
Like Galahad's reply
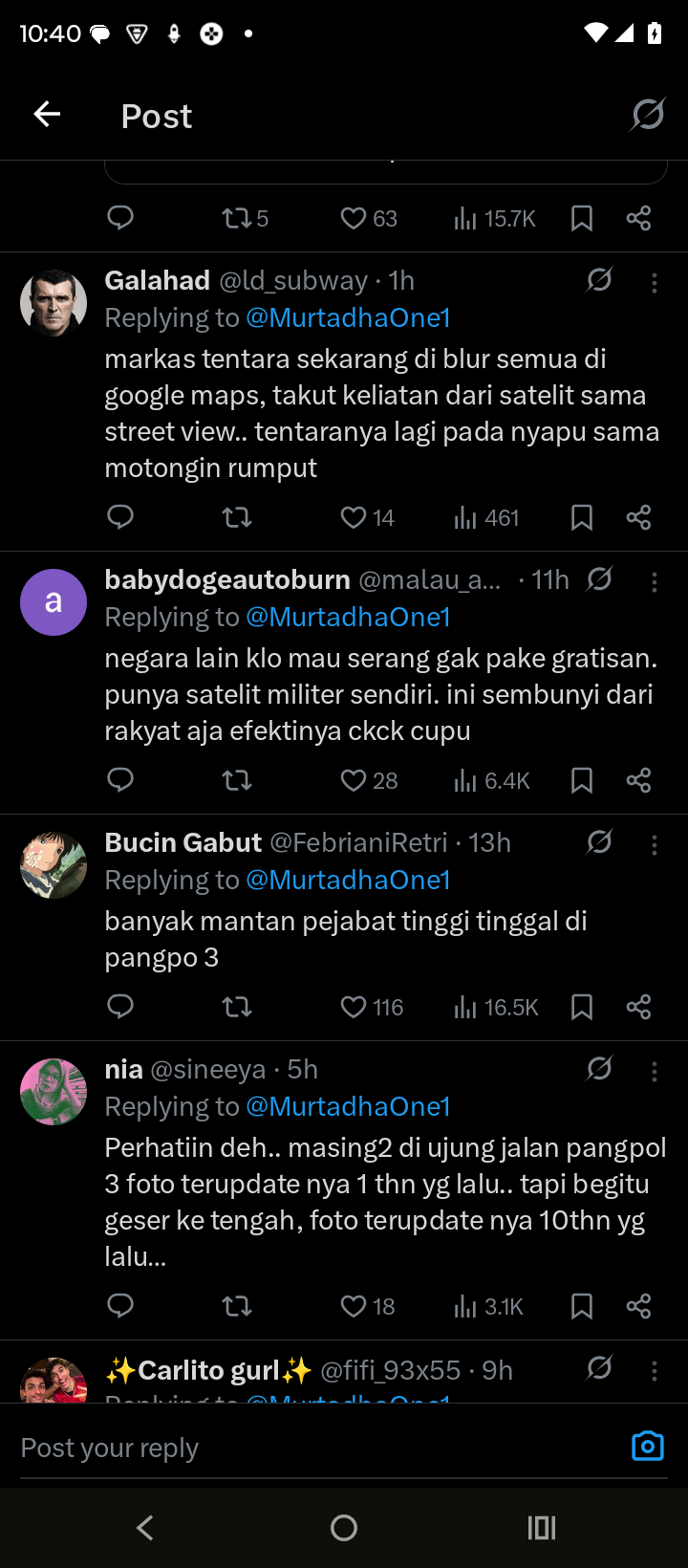tap(354, 518)
